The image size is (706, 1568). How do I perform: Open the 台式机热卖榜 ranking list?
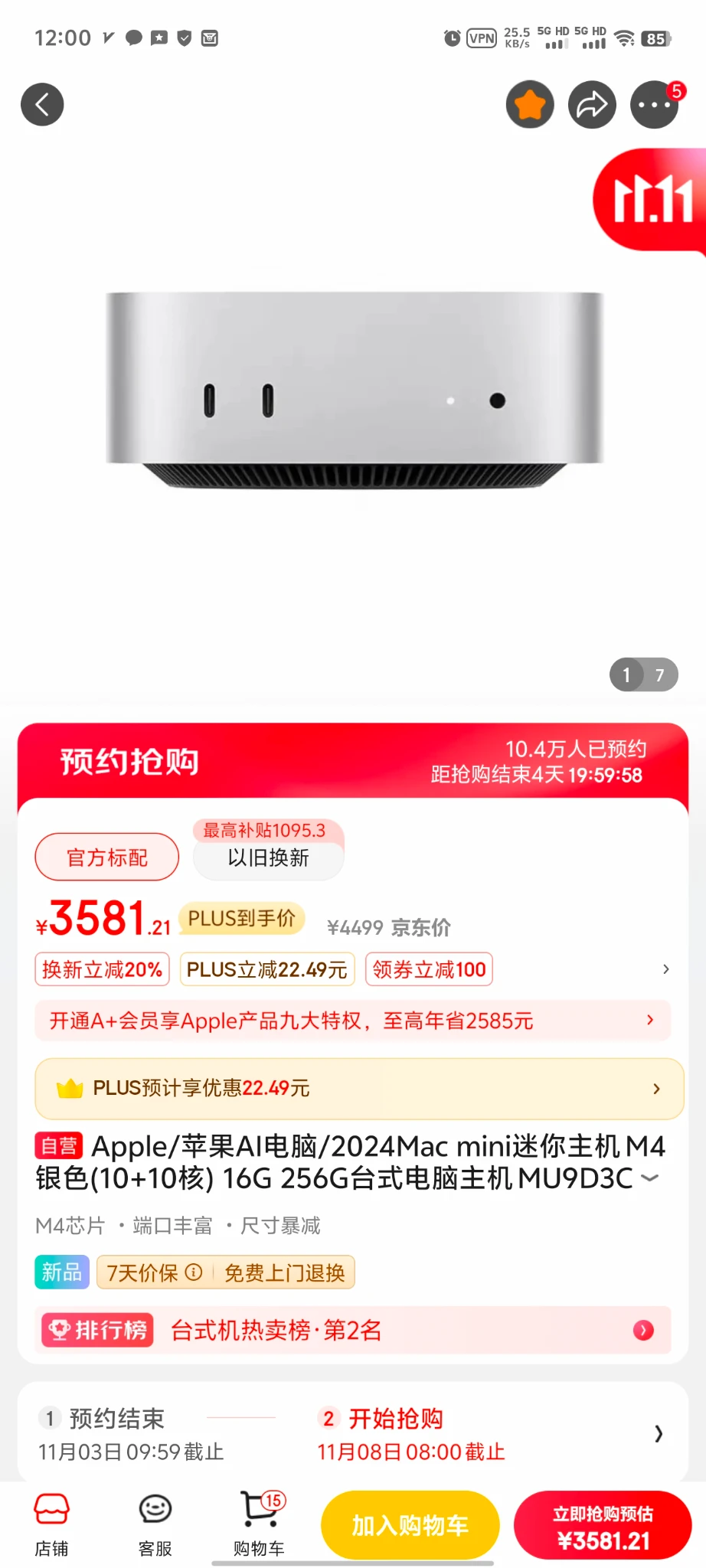(352, 1330)
